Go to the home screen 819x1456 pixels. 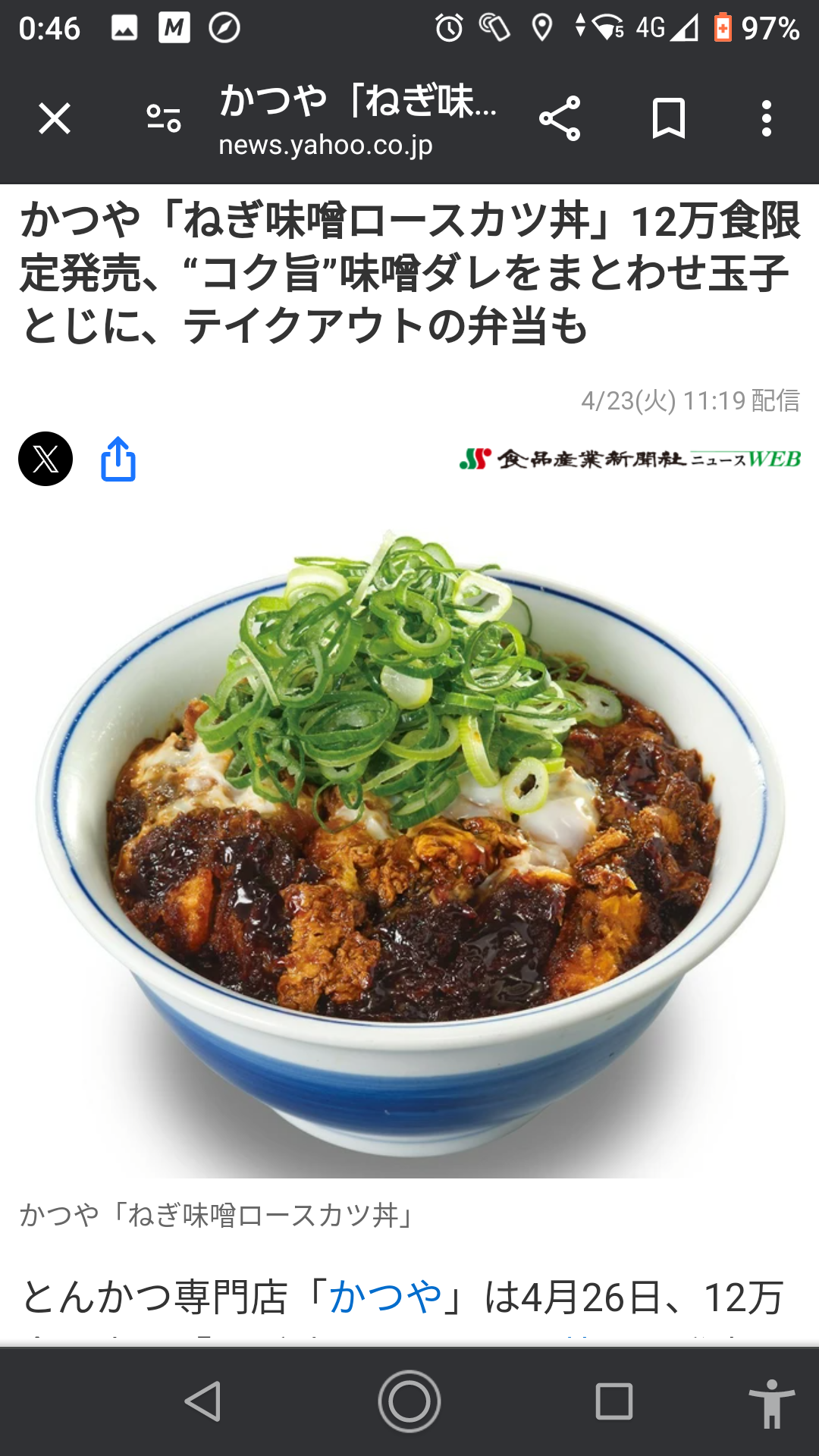[x=409, y=1401]
